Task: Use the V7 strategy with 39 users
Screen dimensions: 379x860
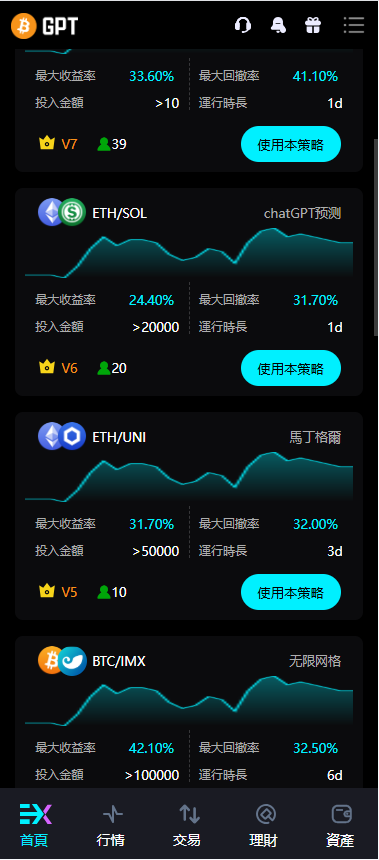Action: 291,145
